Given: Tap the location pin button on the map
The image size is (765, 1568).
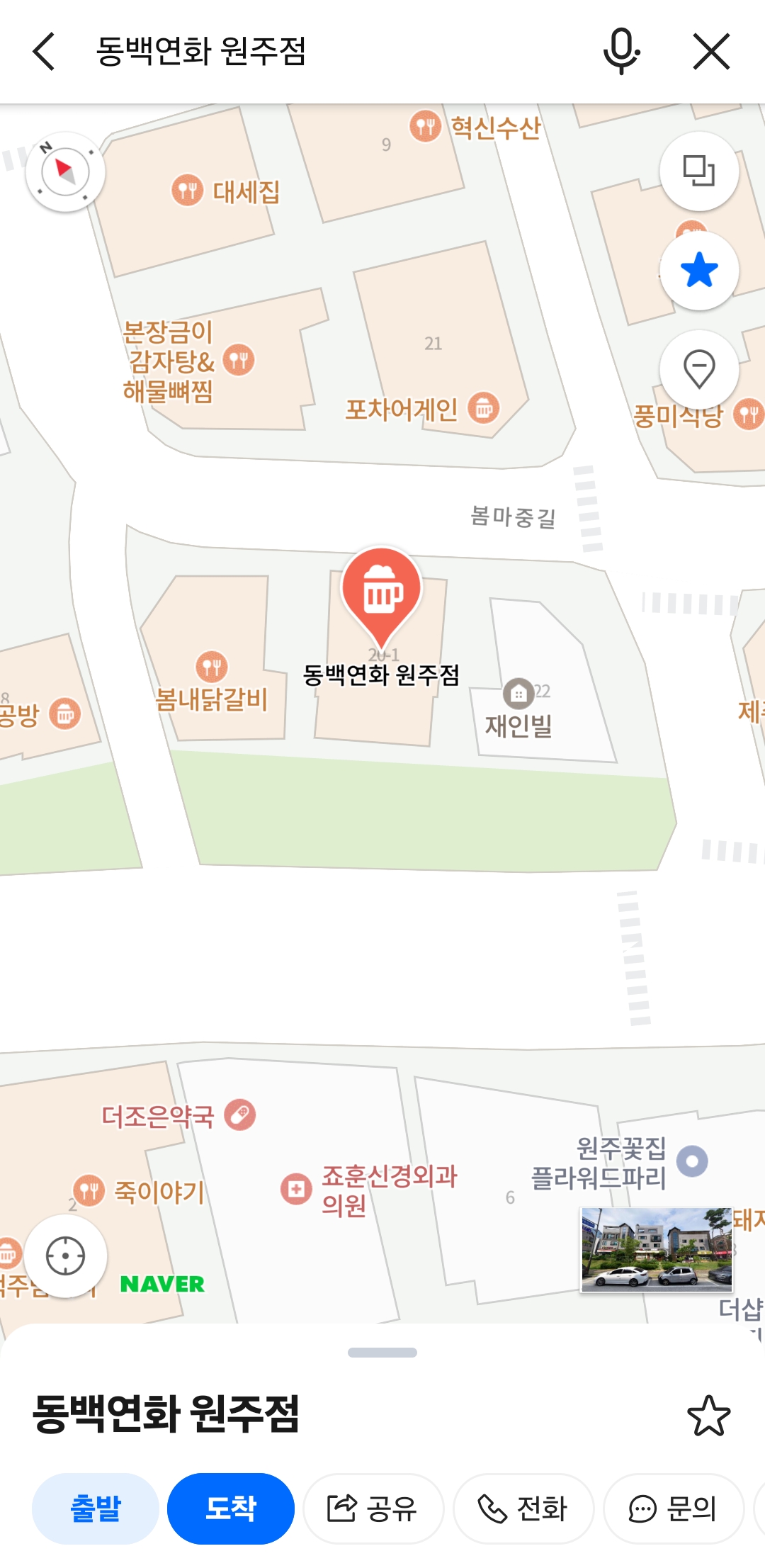Looking at the screenshot, I should [x=698, y=369].
